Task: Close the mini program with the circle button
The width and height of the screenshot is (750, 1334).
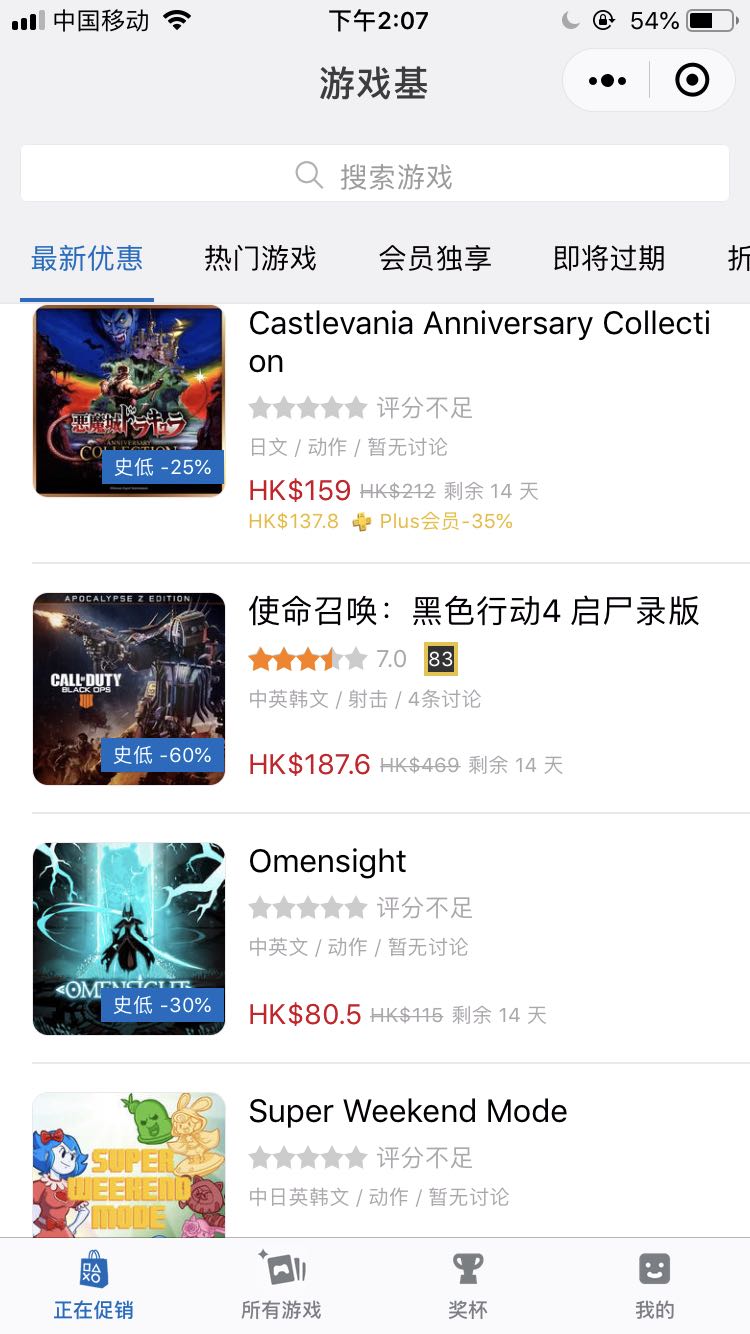Action: click(692, 81)
